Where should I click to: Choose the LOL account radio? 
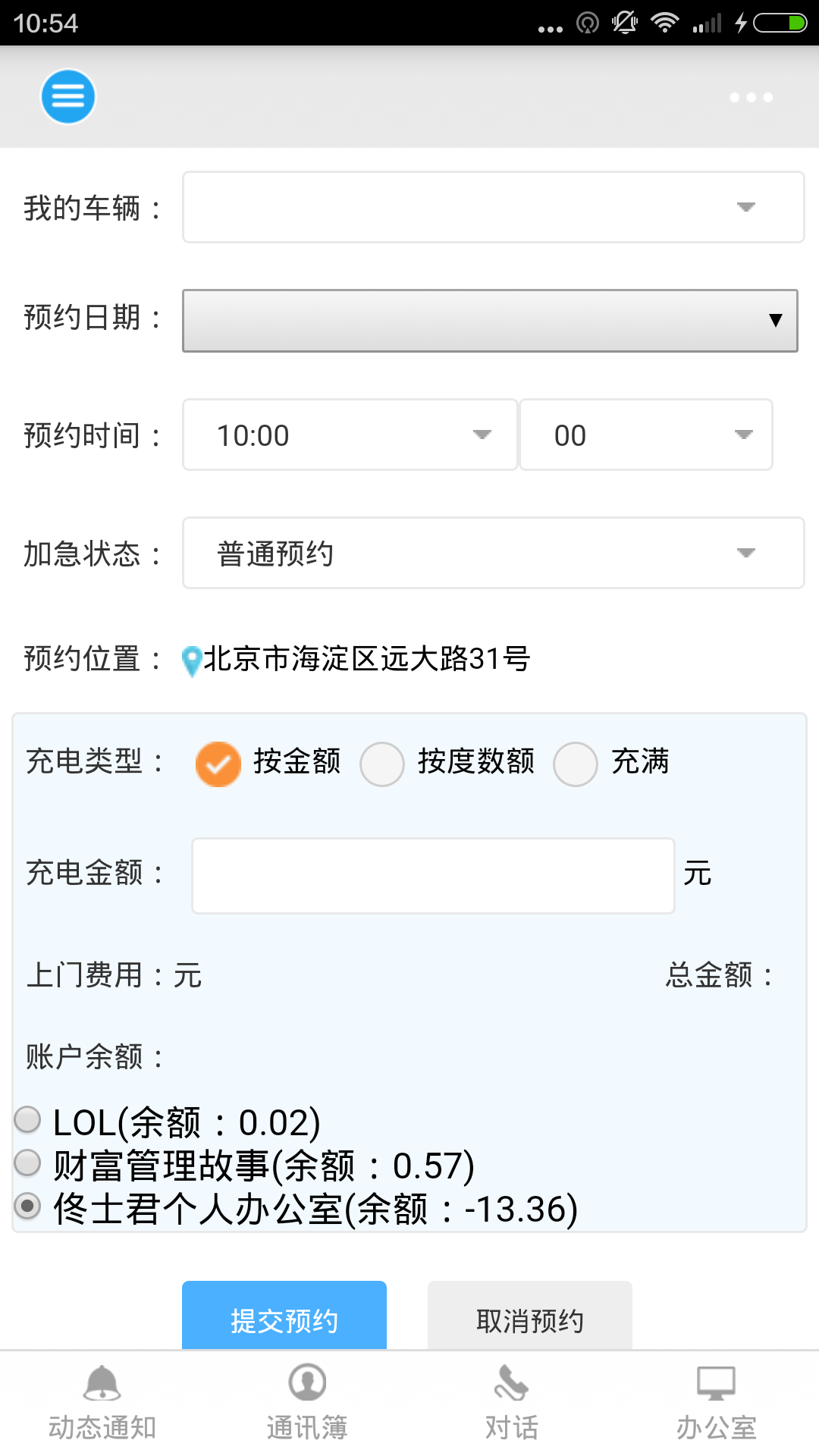27,1119
